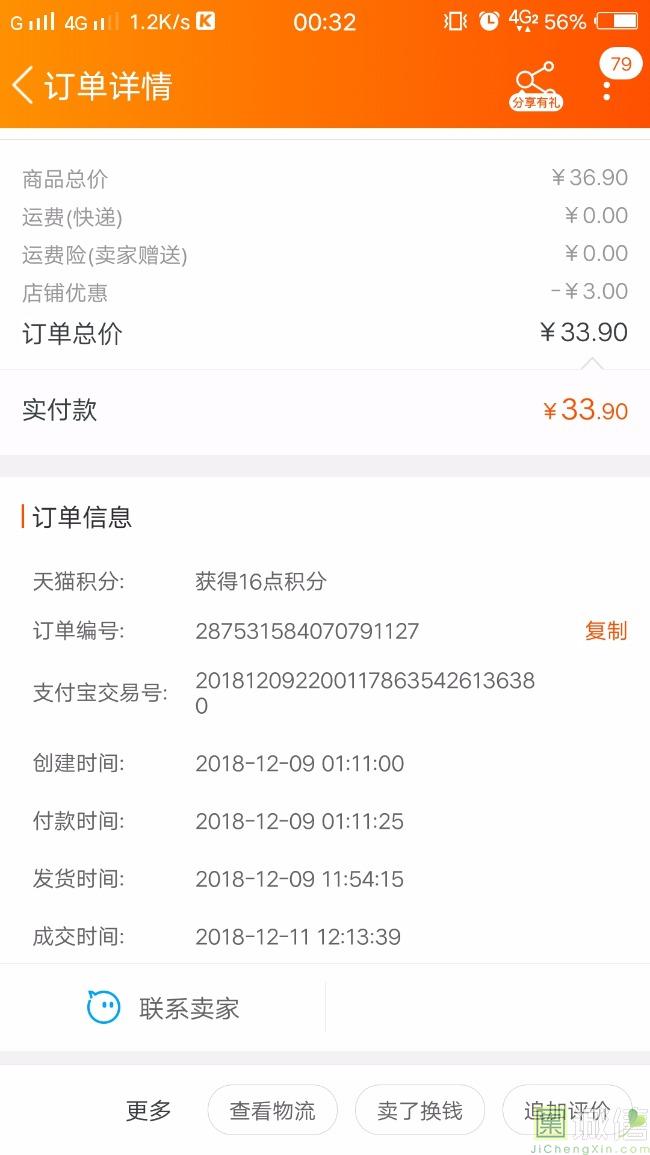650x1155 pixels.
Task: Add a follow-up review via 追加评价
Action: 567,1110
